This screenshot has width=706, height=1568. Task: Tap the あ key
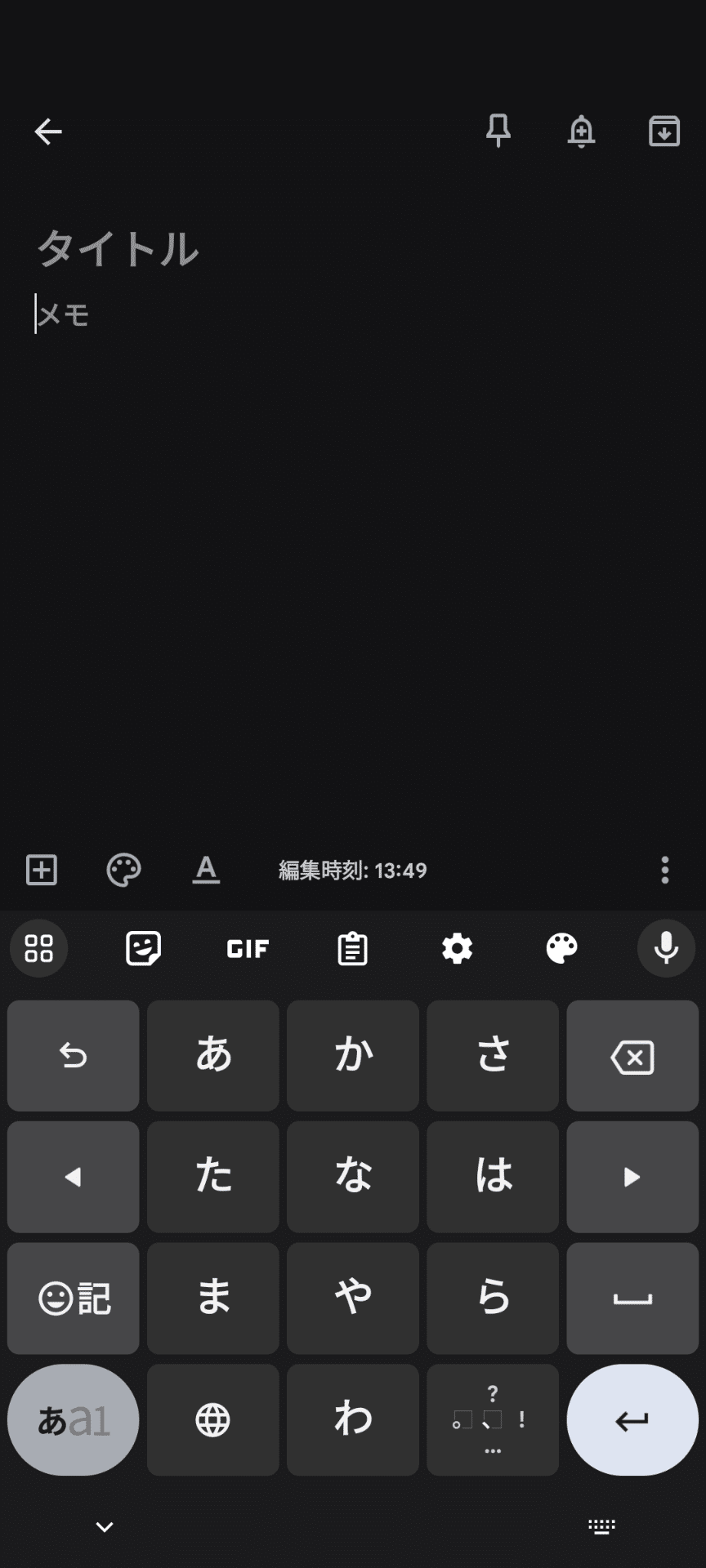click(x=213, y=1055)
